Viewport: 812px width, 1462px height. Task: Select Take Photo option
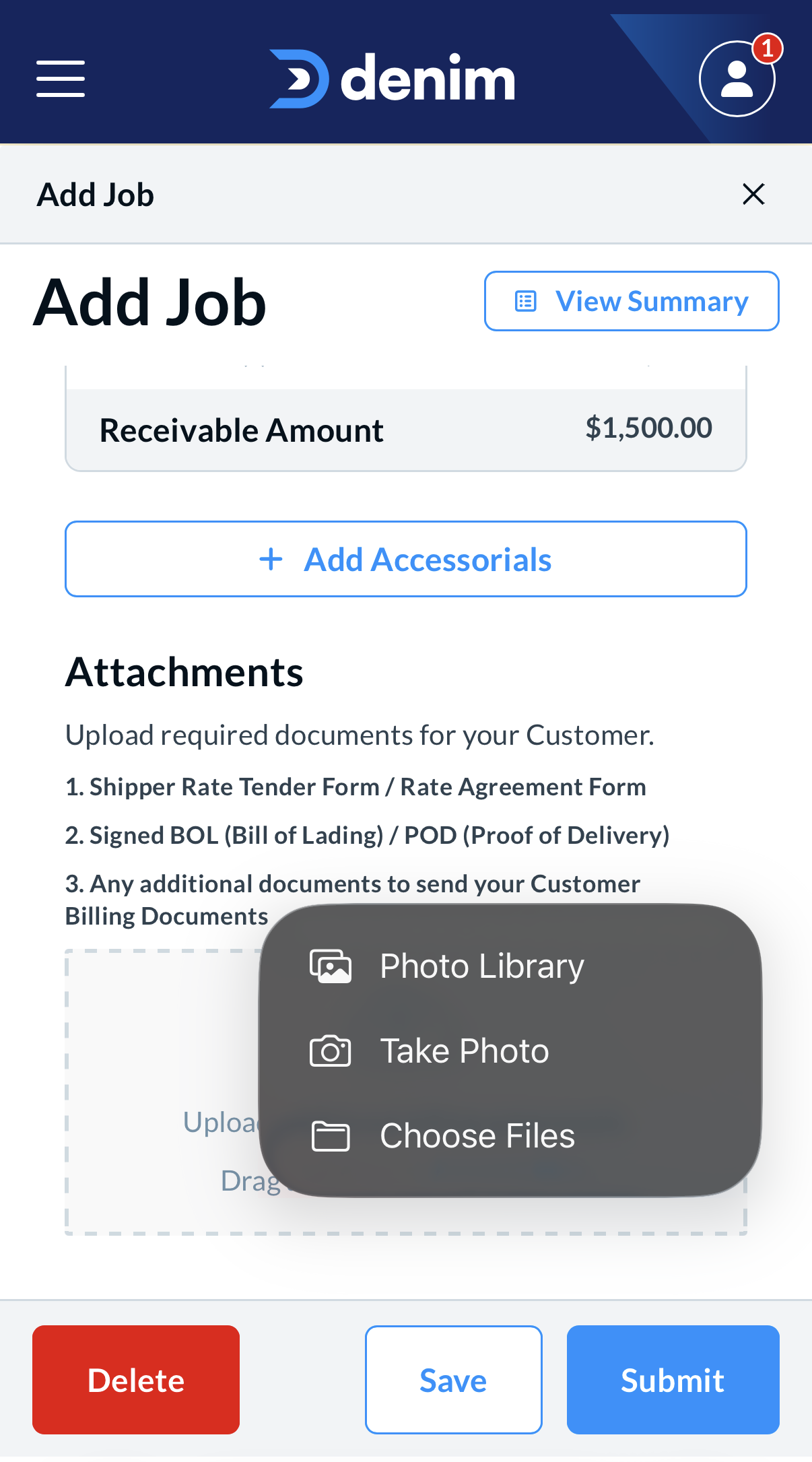pos(464,1051)
